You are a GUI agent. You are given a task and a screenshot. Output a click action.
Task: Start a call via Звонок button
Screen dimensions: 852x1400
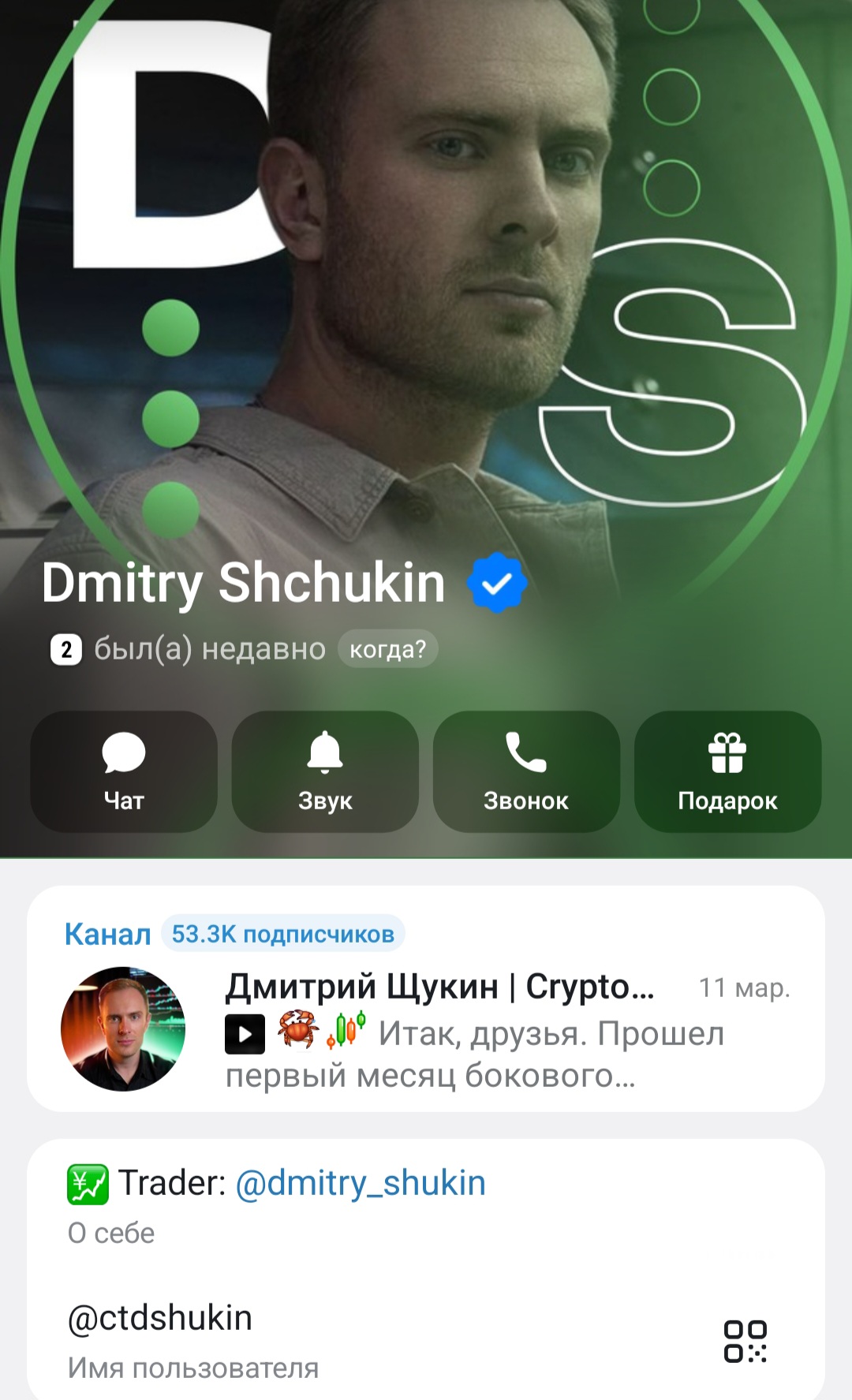pyautogui.click(x=526, y=771)
